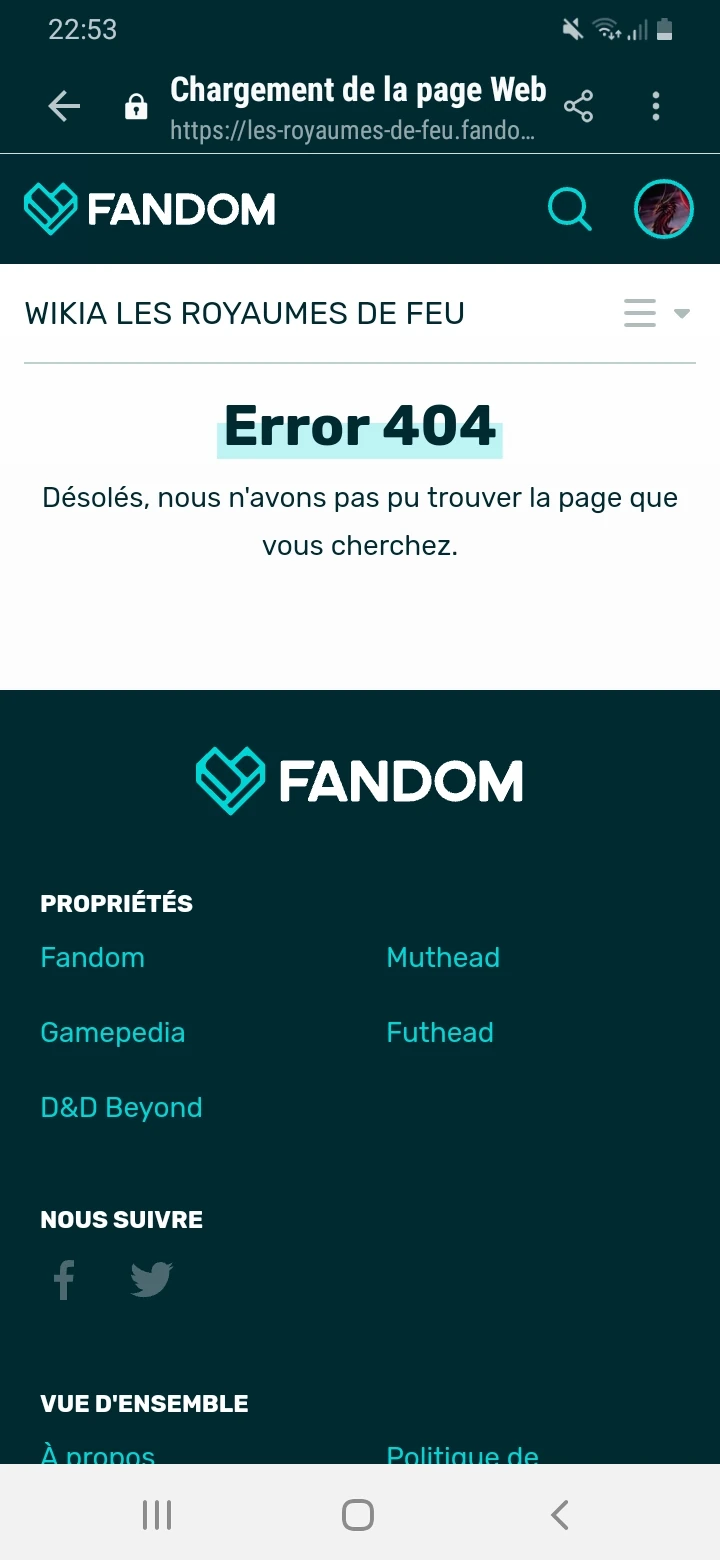Go to D&D Beyond

click(121, 1108)
